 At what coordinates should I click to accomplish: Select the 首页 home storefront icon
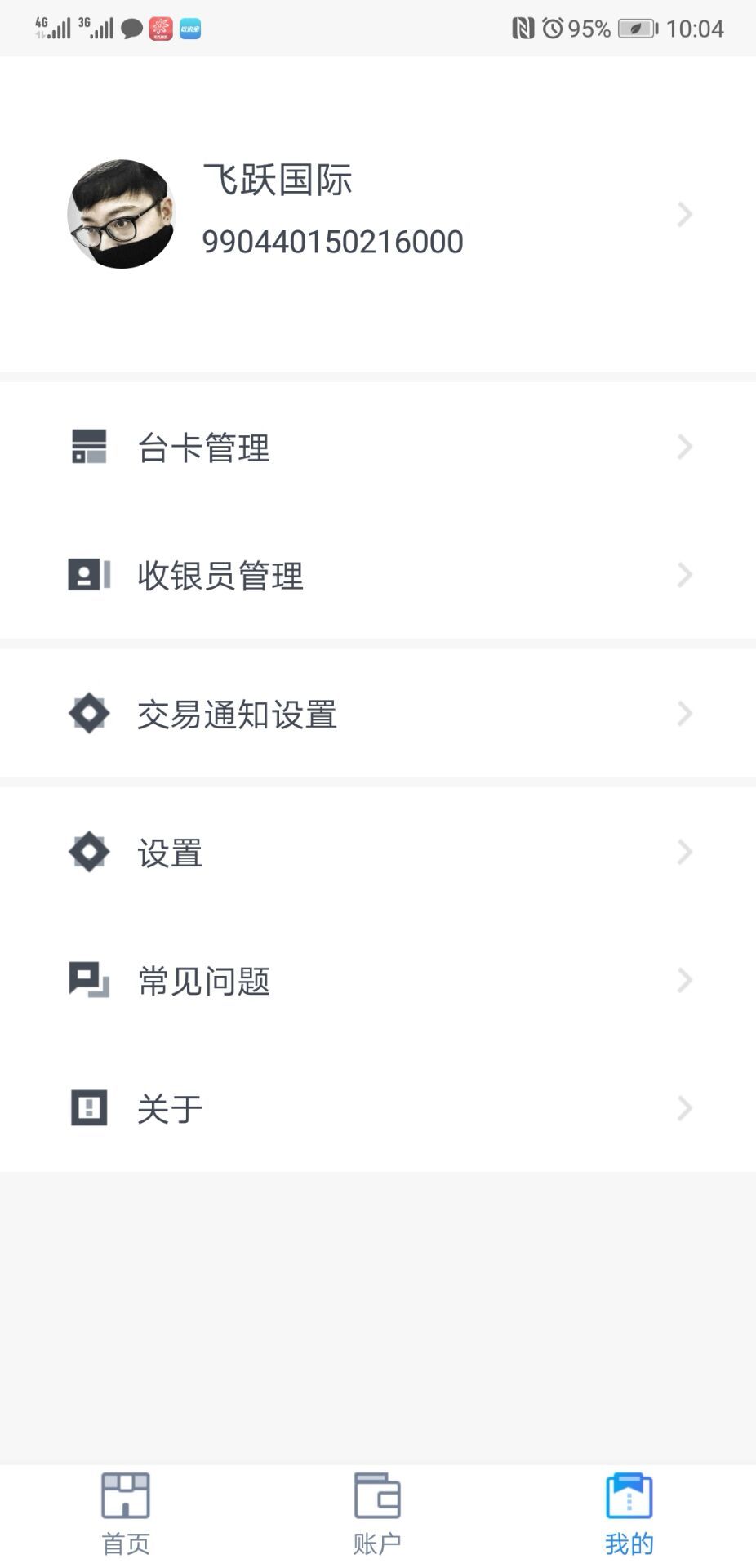coord(124,1496)
